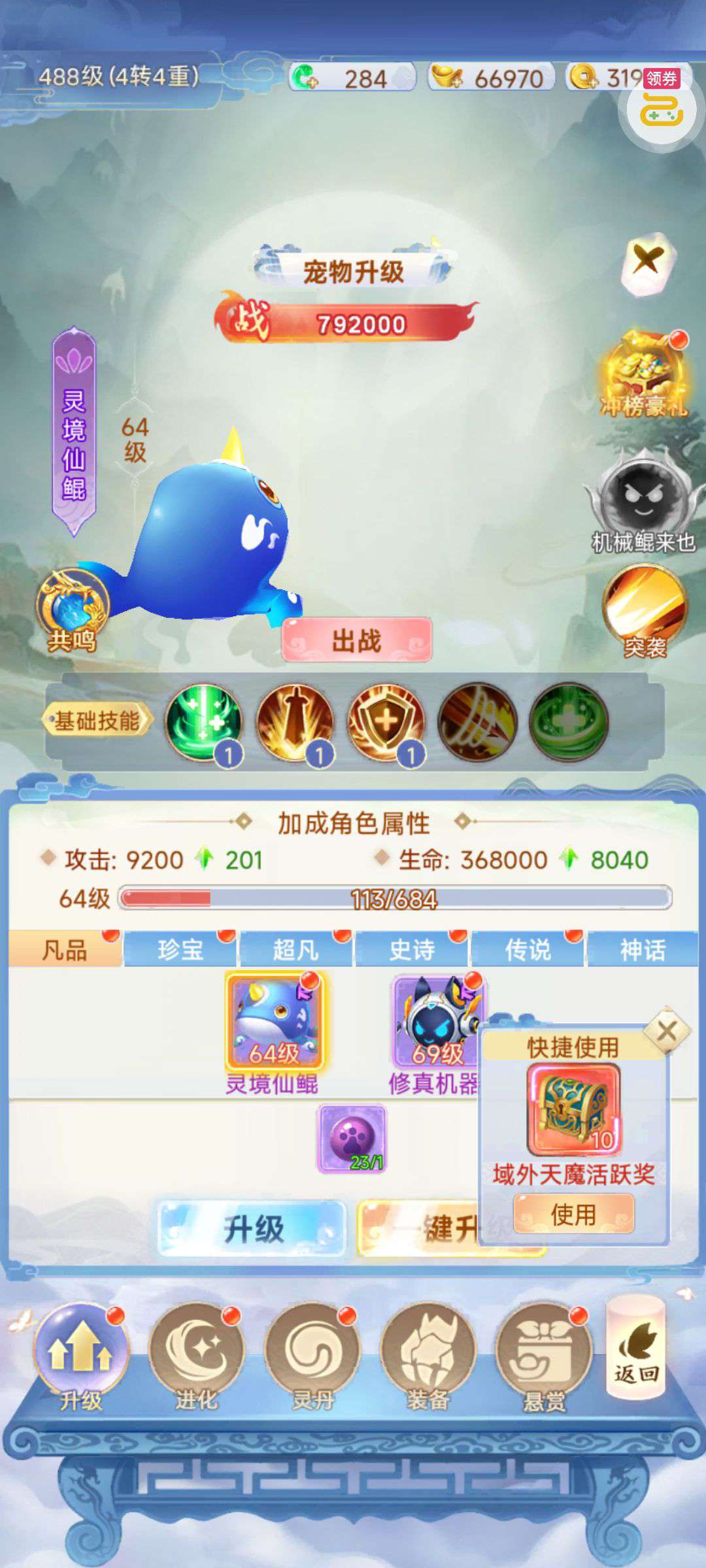Image resolution: width=706 pixels, height=1568 pixels.
Task: Open the 共鸣 resonance icon
Action: click(x=72, y=609)
